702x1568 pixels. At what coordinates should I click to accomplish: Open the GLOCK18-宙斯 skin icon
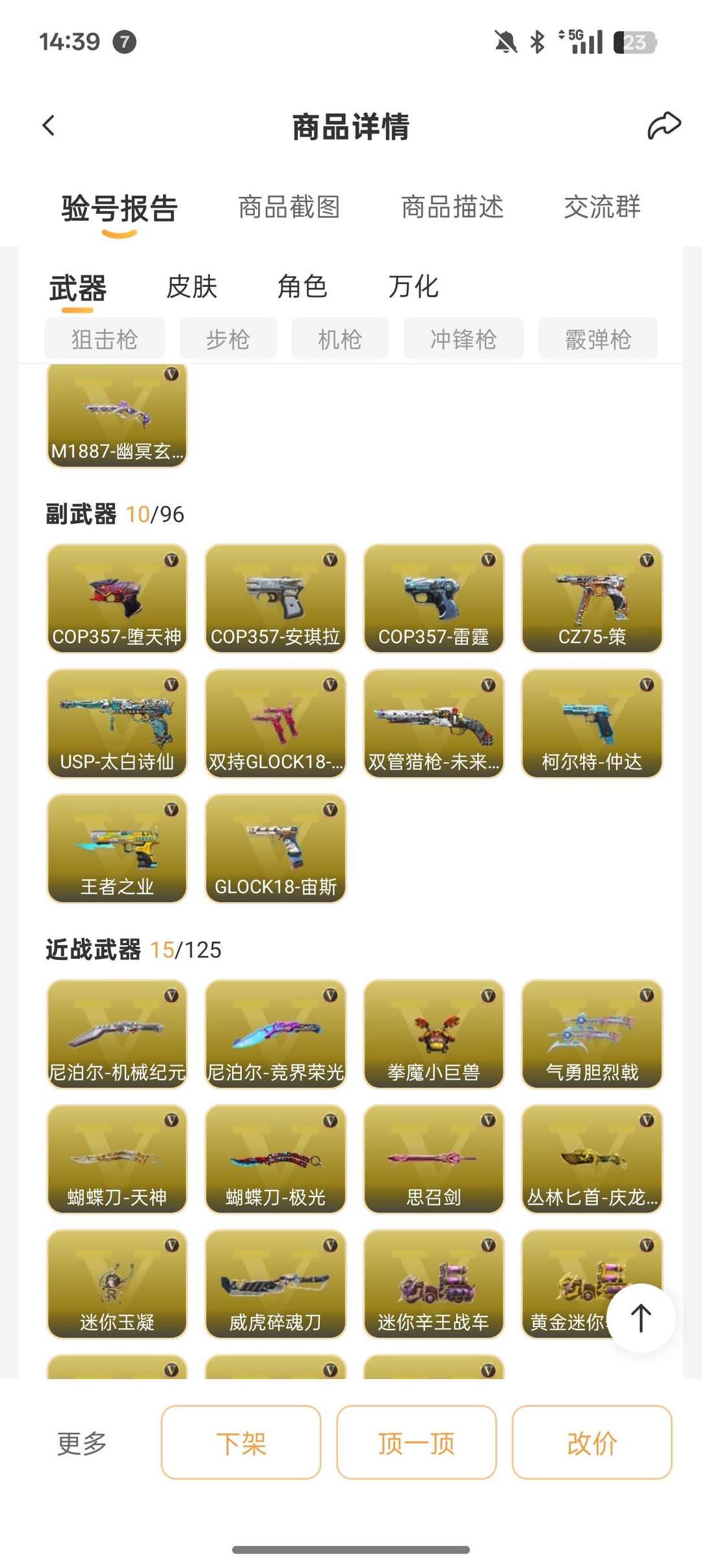click(276, 848)
